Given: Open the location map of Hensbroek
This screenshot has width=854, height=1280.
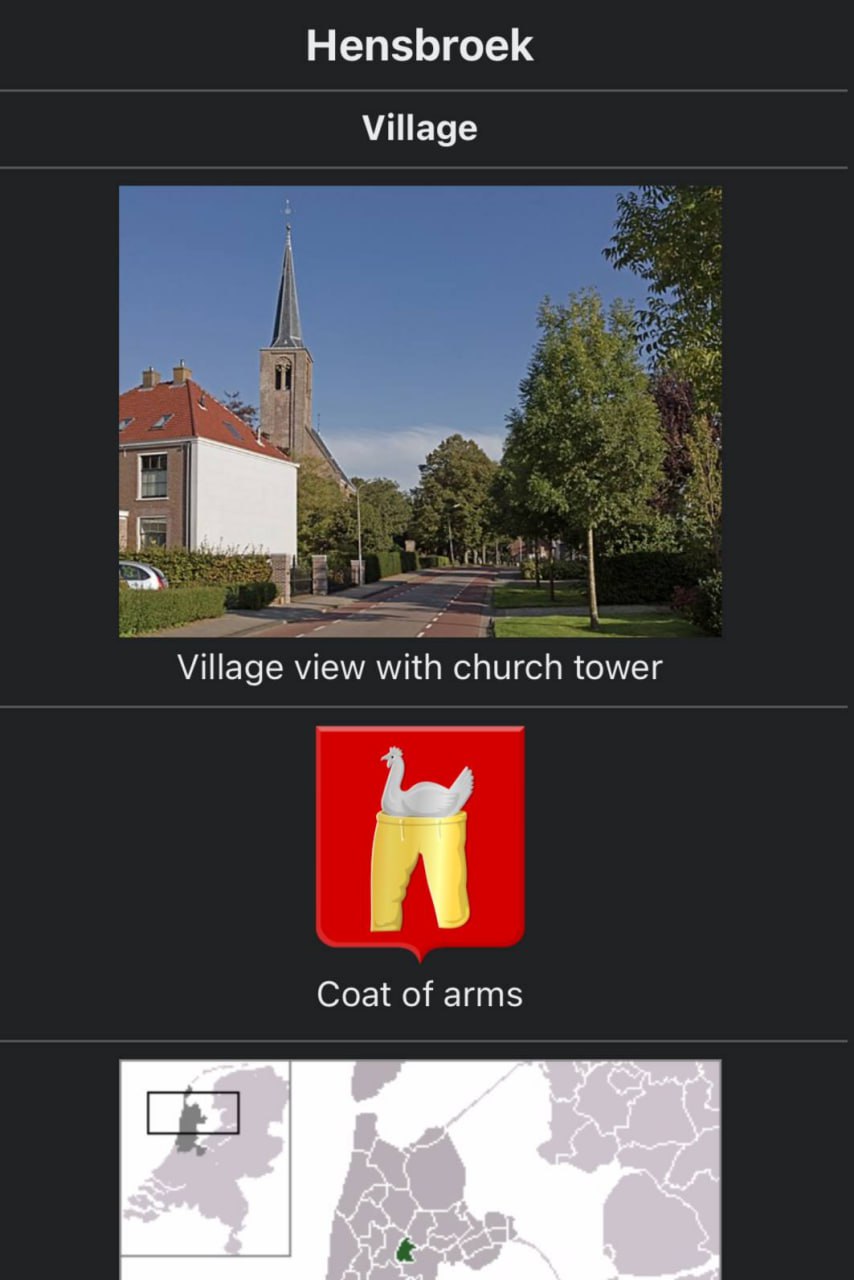Looking at the screenshot, I should 420,1170.
